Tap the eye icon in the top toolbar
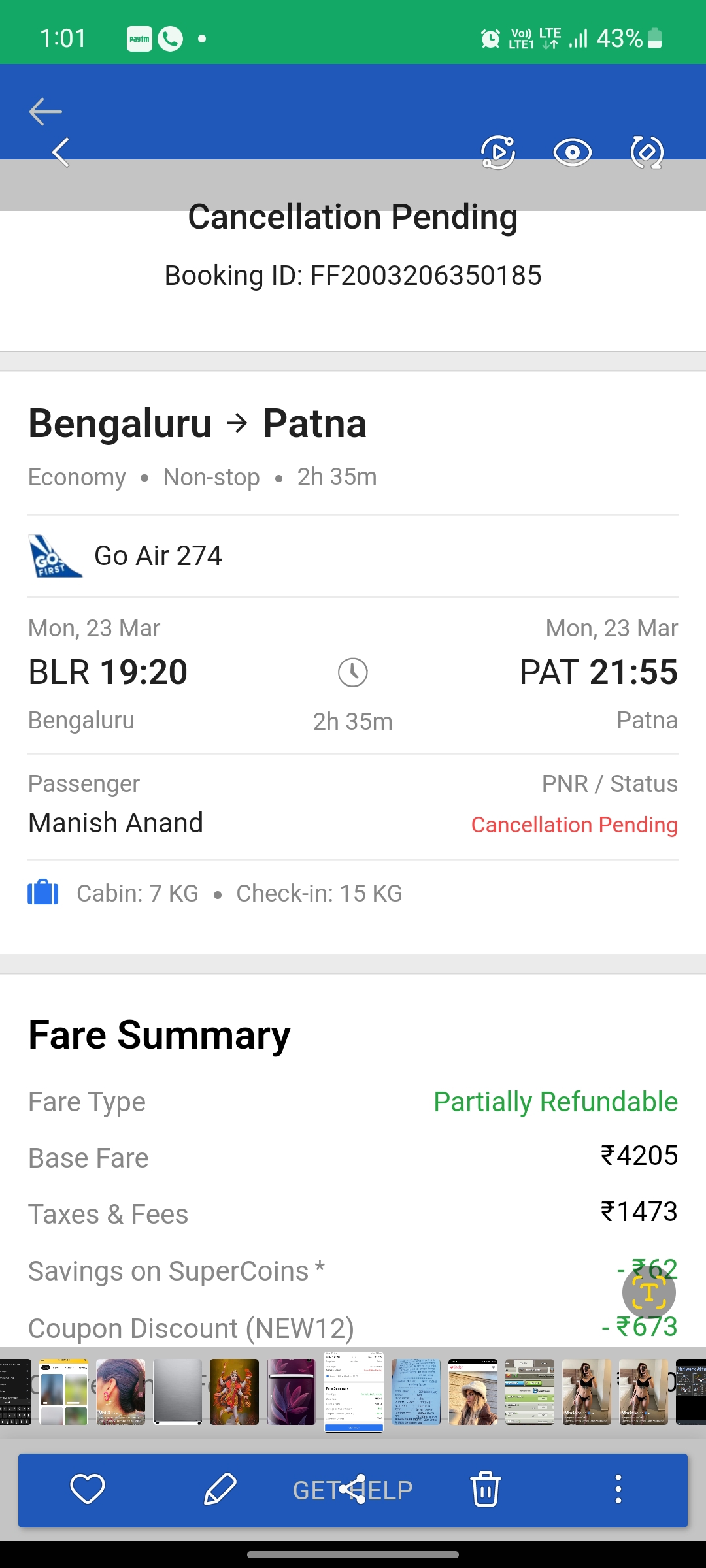Screen dimensions: 706x1568 click(572, 153)
